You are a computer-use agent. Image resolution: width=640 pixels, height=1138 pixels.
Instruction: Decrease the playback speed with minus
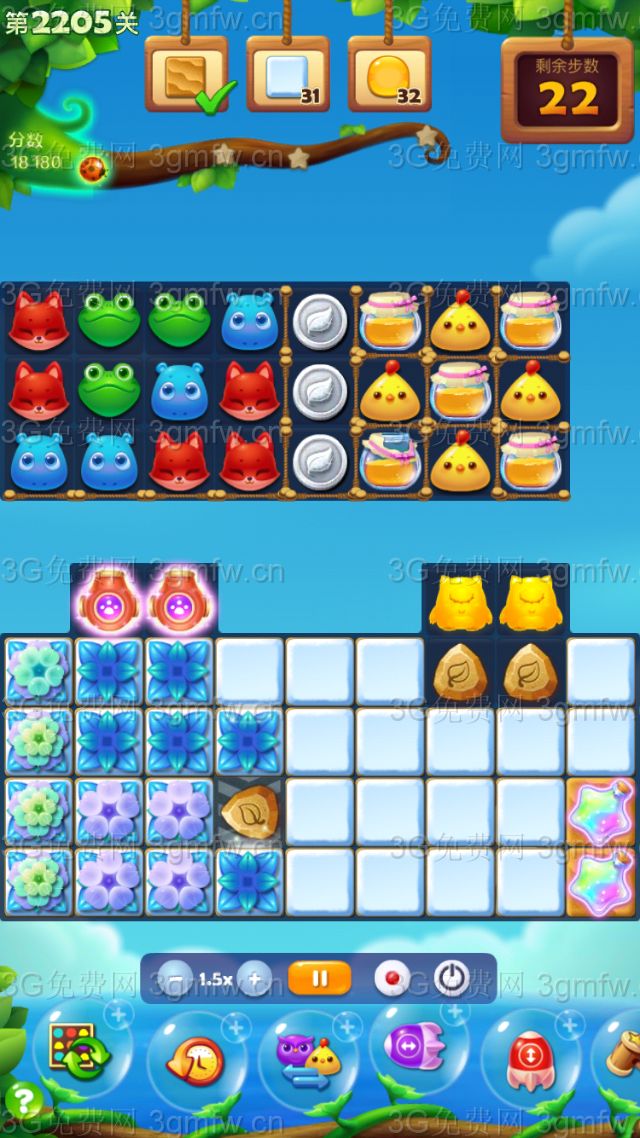177,979
